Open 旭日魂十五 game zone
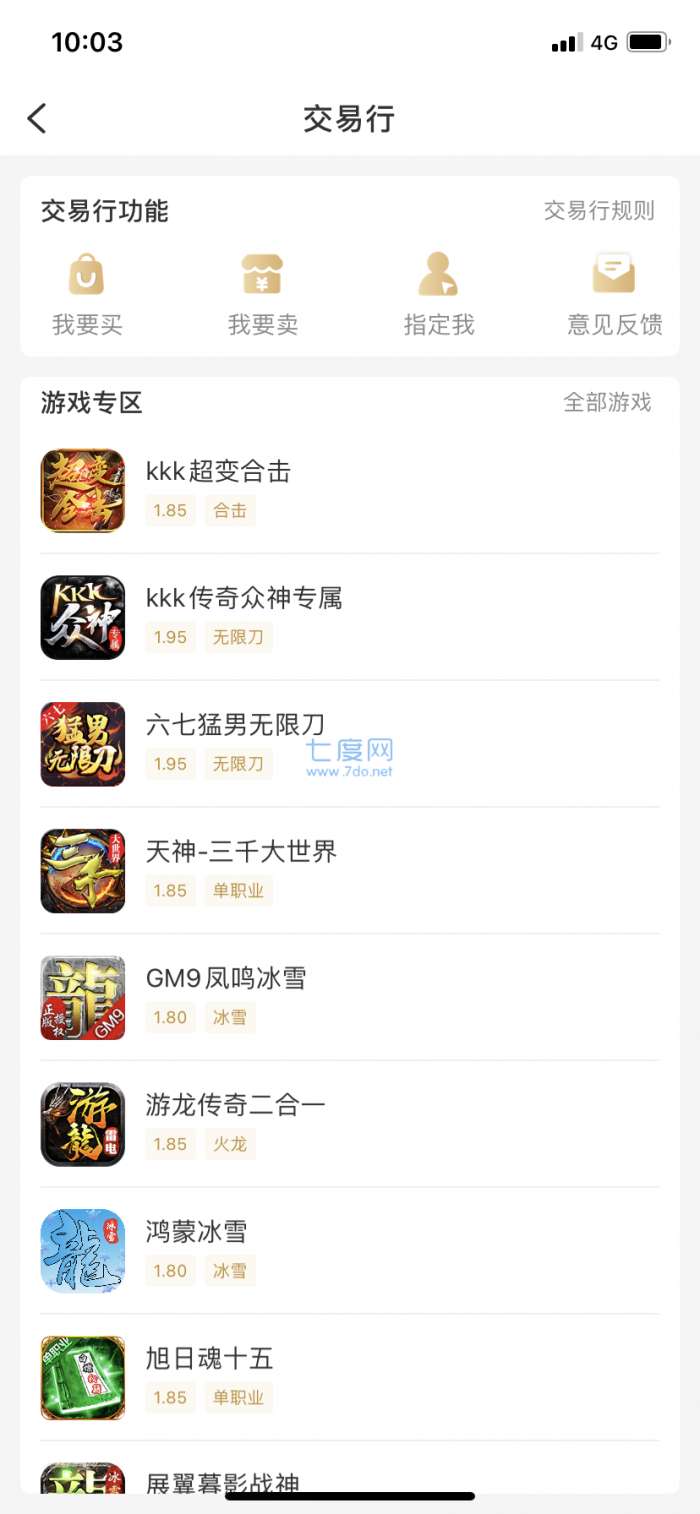 click(350, 1378)
